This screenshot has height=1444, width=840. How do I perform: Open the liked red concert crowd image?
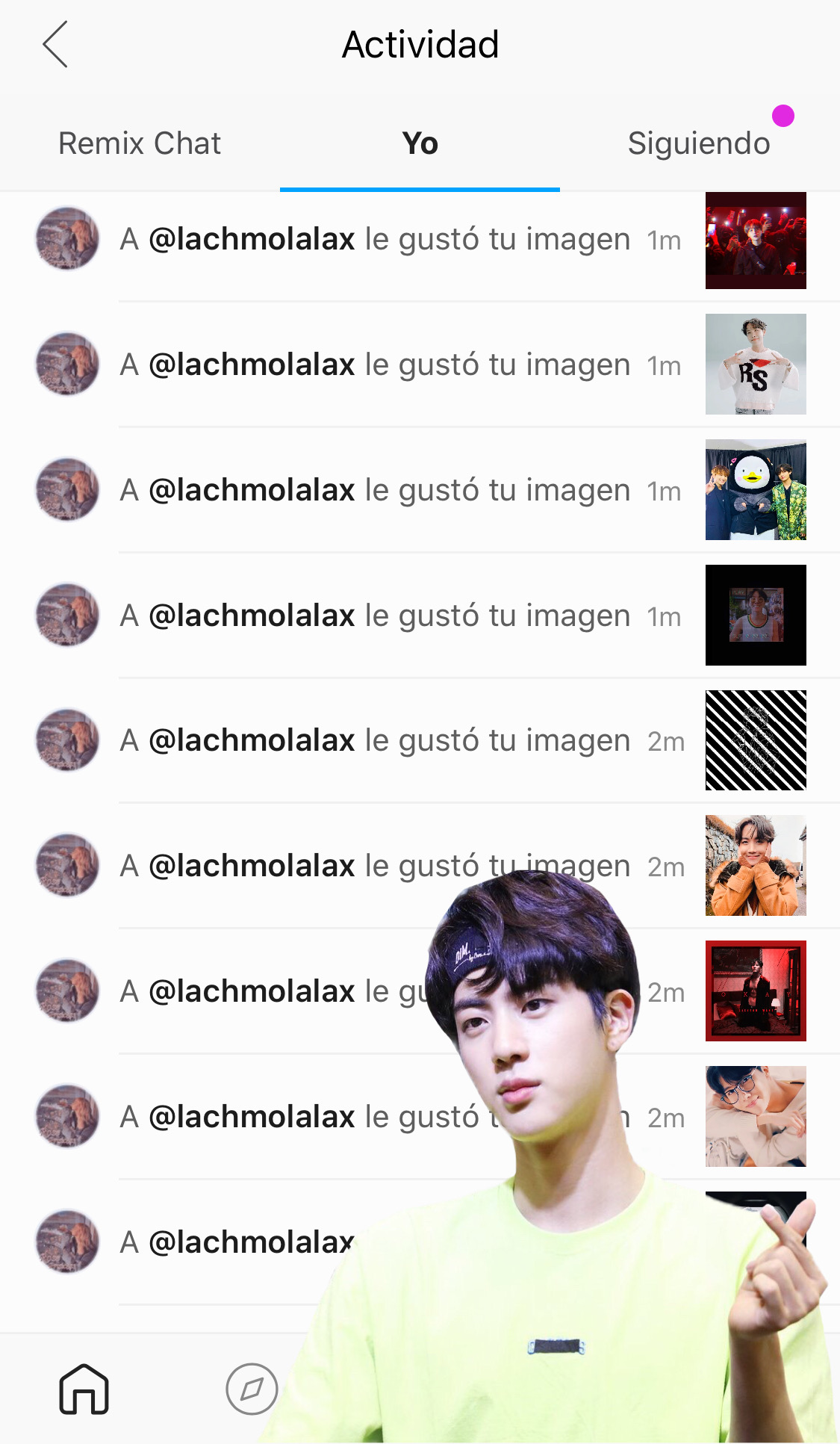pos(756,241)
